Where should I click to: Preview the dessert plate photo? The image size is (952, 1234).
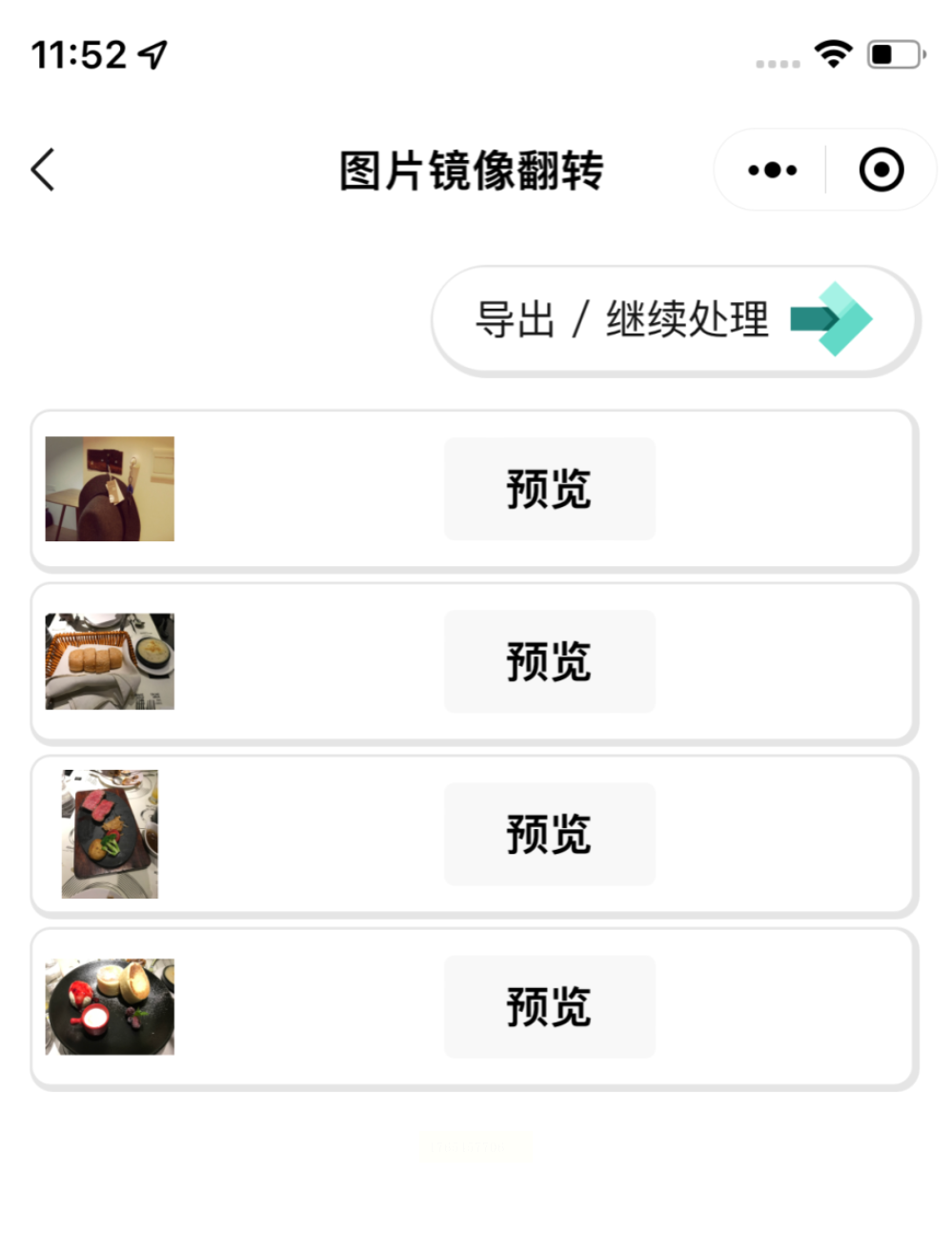(549, 1006)
